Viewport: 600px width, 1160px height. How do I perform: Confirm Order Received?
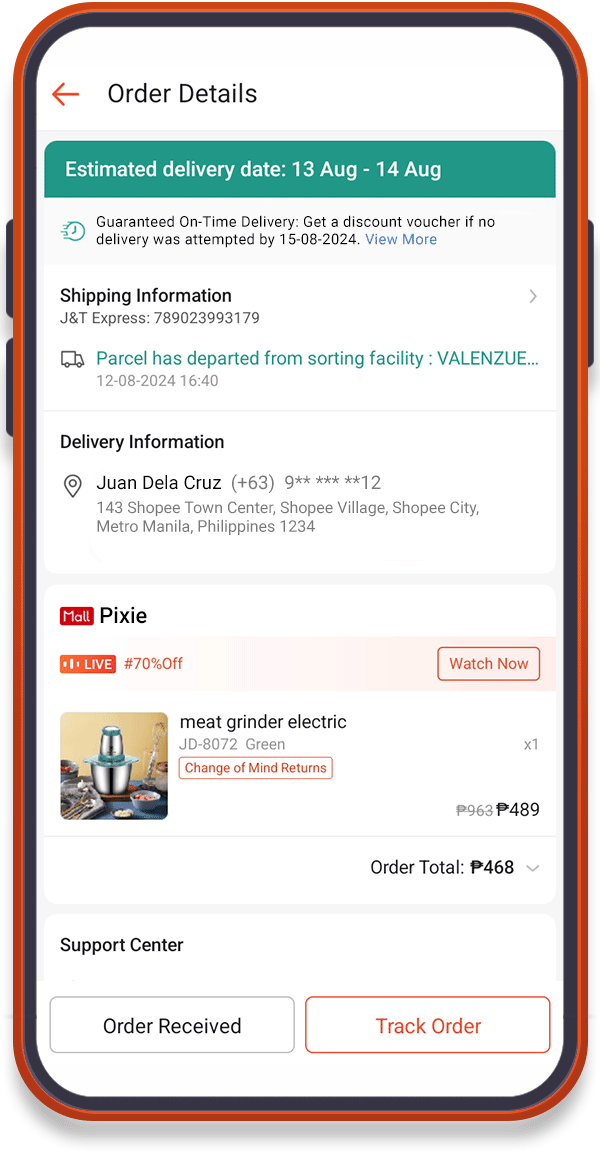coord(172,1025)
